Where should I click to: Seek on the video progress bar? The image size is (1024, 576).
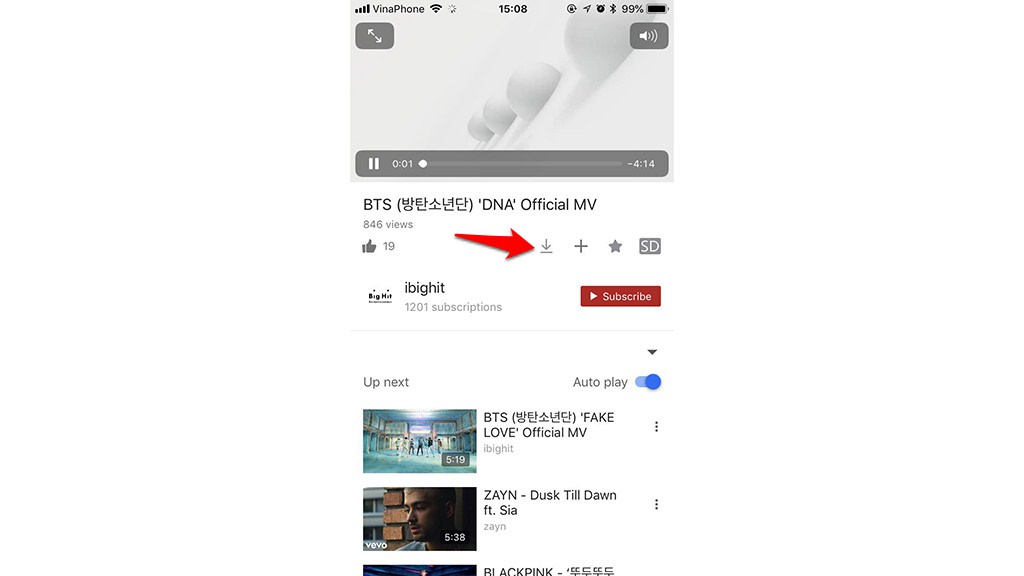[520, 164]
